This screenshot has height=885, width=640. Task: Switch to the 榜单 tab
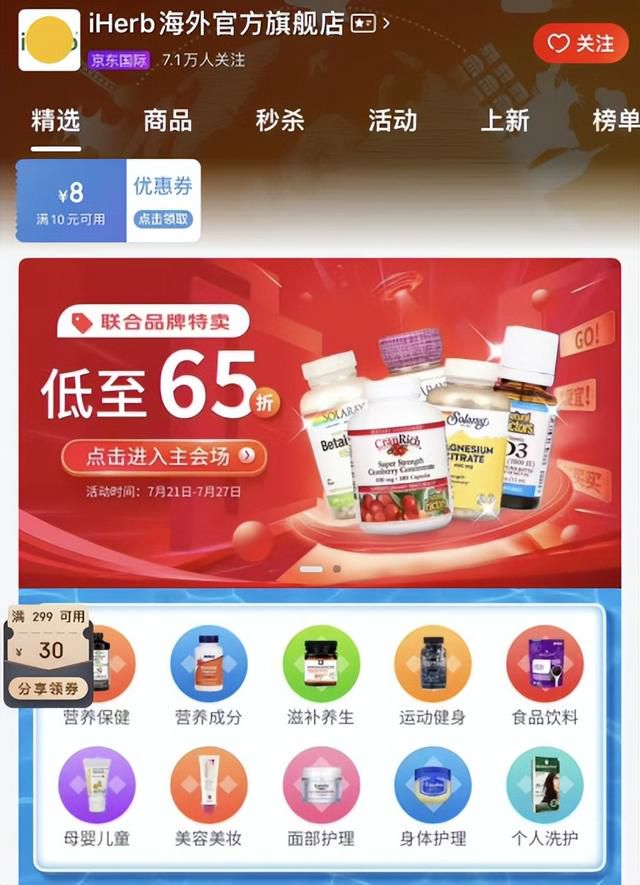(614, 121)
